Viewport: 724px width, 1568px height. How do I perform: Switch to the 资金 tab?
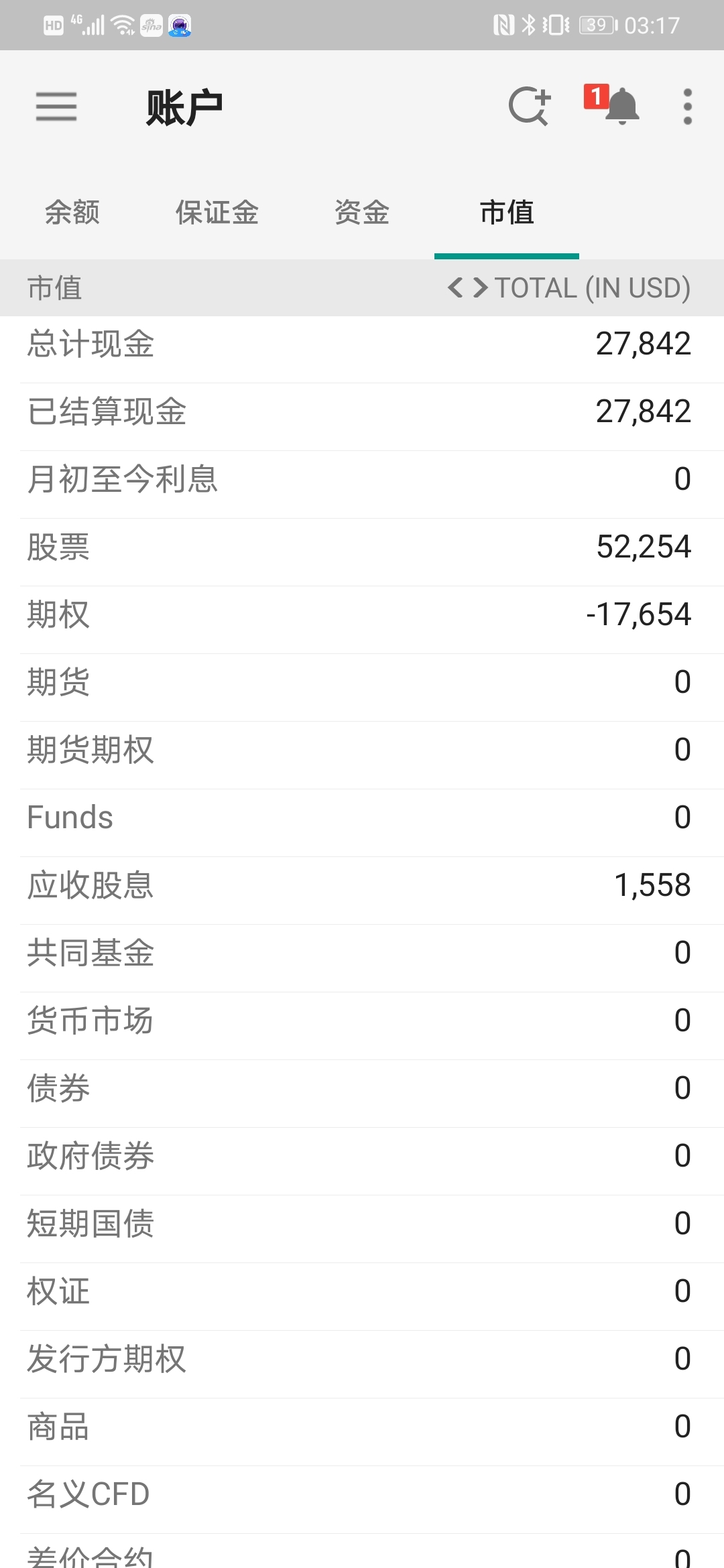[x=362, y=212]
